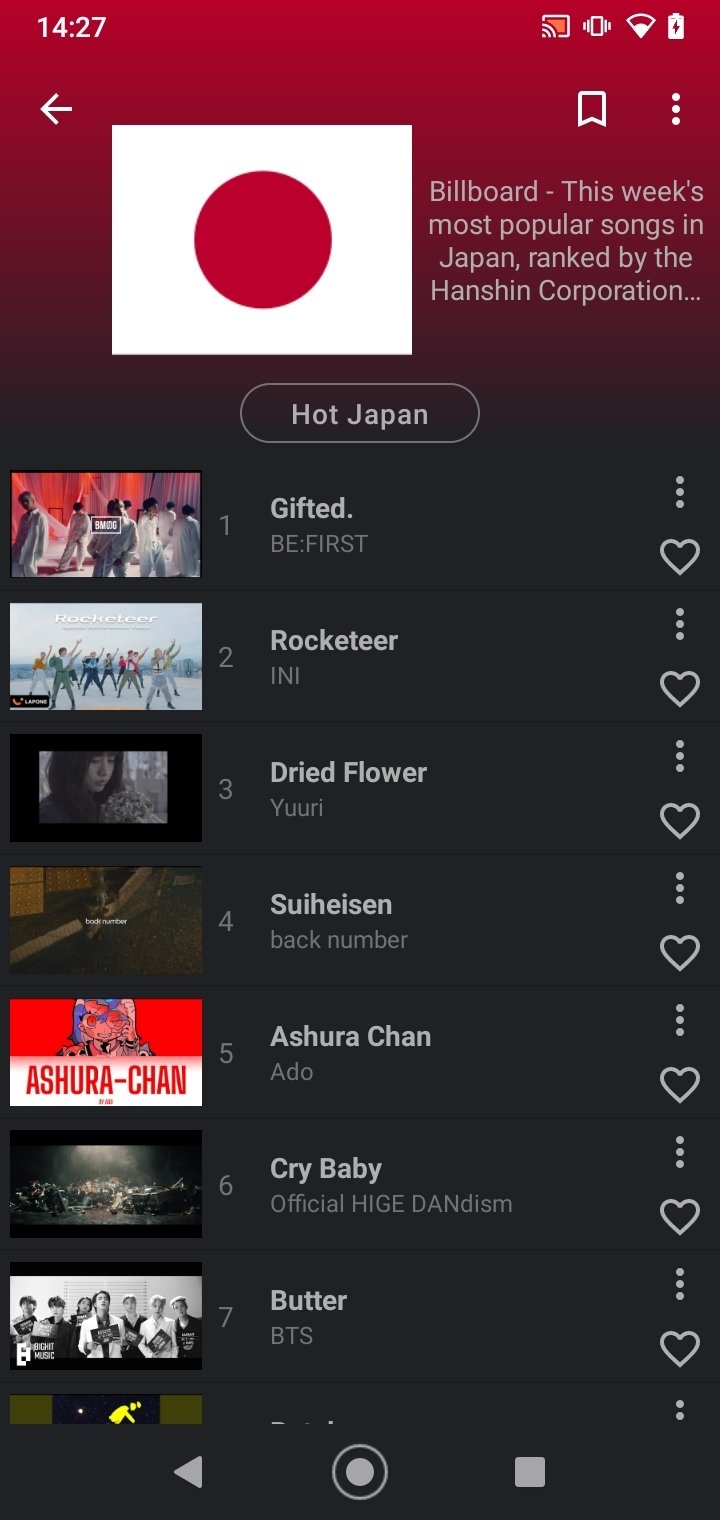The height and width of the screenshot is (1520, 720).
Task: Open the menu for Ashura Chan
Action: (x=680, y=1020)
